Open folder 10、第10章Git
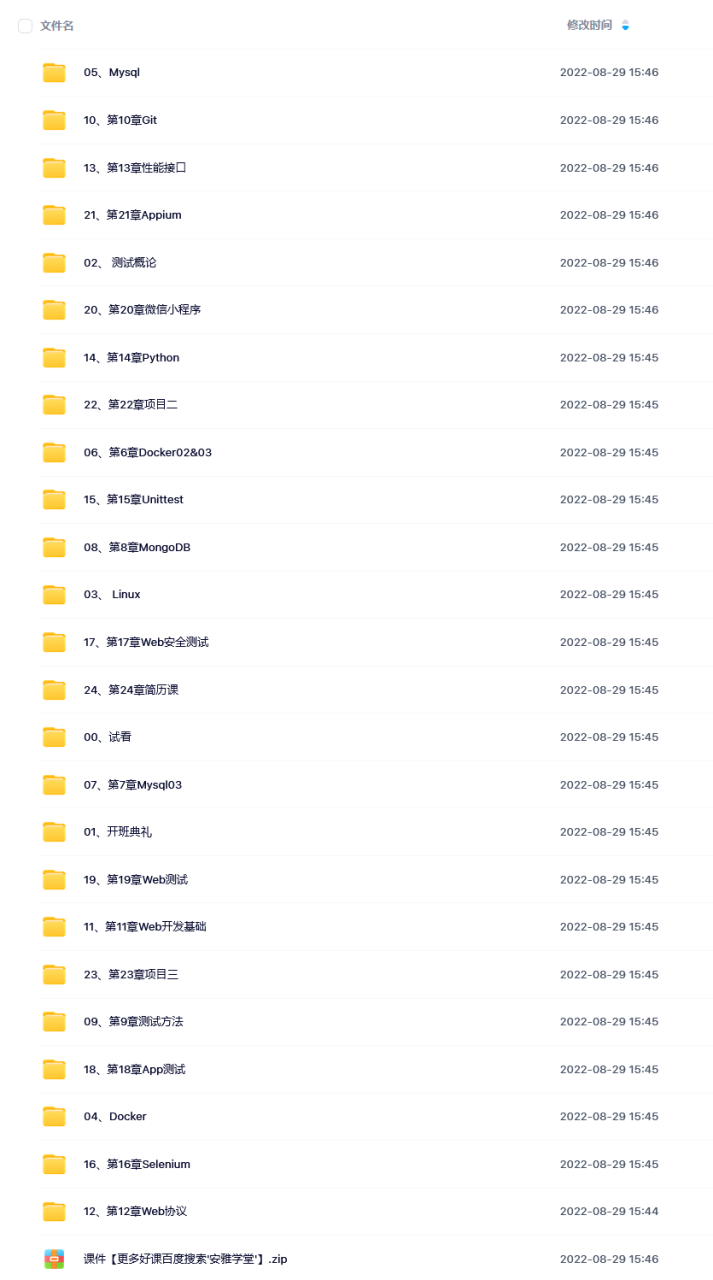The width and height of the screenshot is (713, 1280). tap(120, 120)
